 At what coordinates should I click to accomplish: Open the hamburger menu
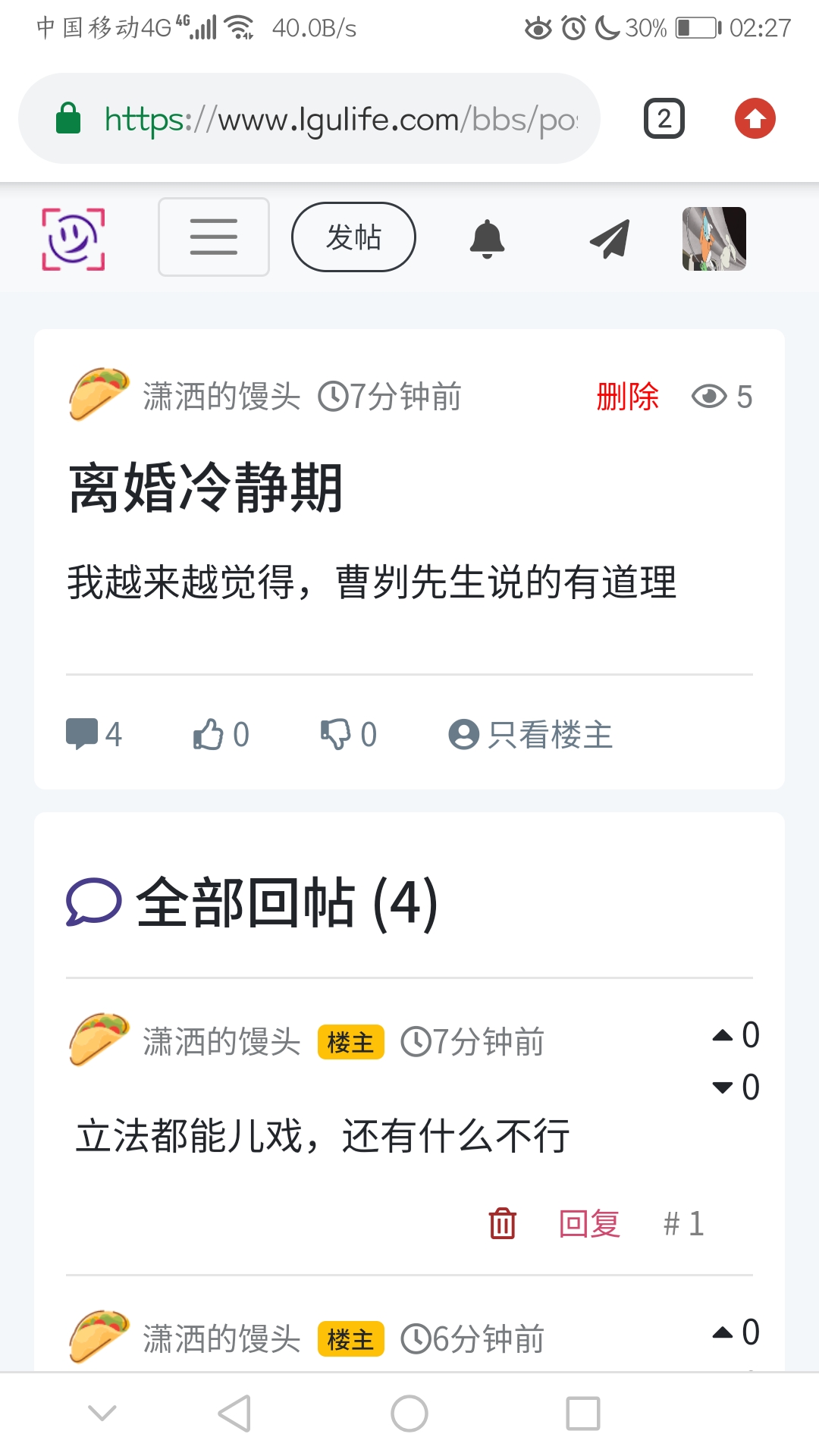click(213, 237)
